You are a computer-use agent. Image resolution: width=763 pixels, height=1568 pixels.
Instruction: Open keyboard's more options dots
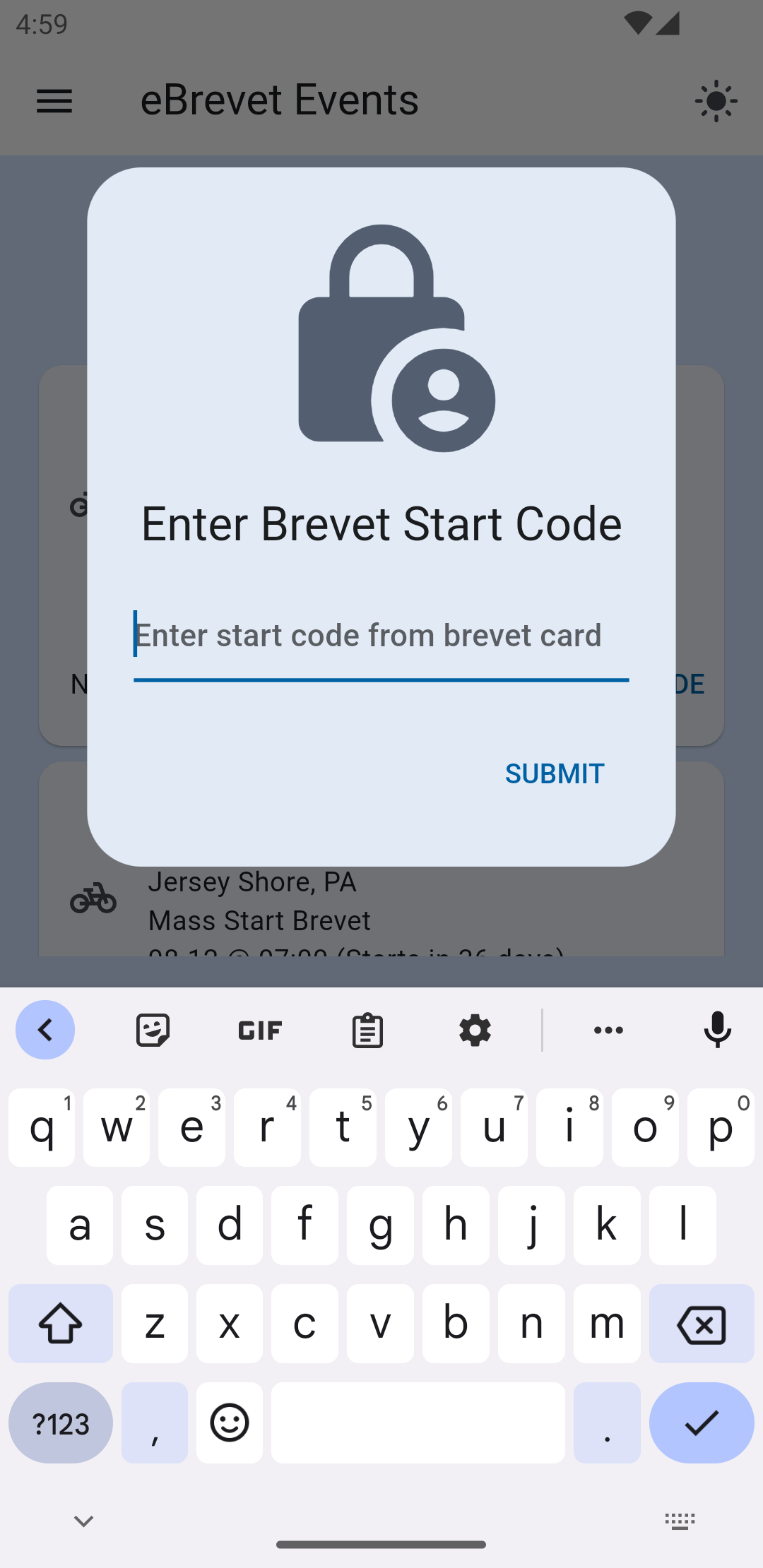tap(608, 1031)
